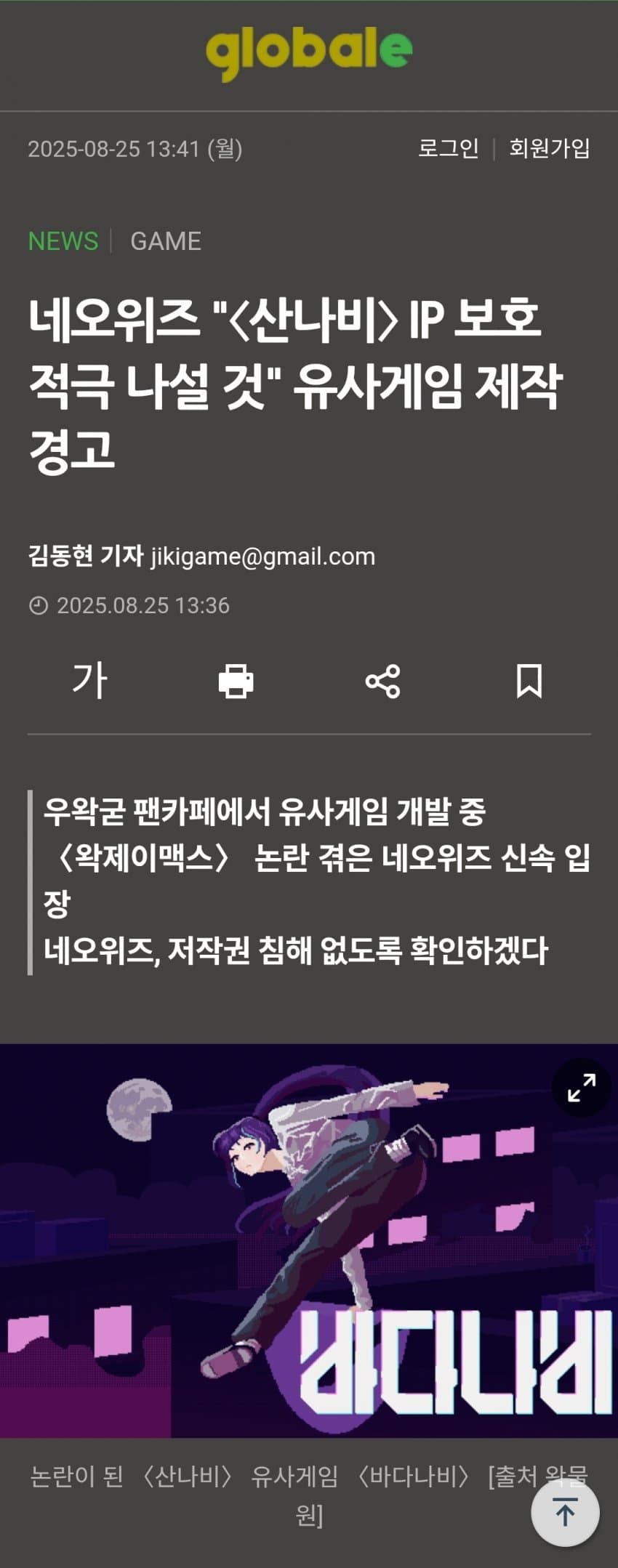The height and width of the screenshot is (1568, 618).
Task: Jump back to top of page
Action: coord(565,1513)
